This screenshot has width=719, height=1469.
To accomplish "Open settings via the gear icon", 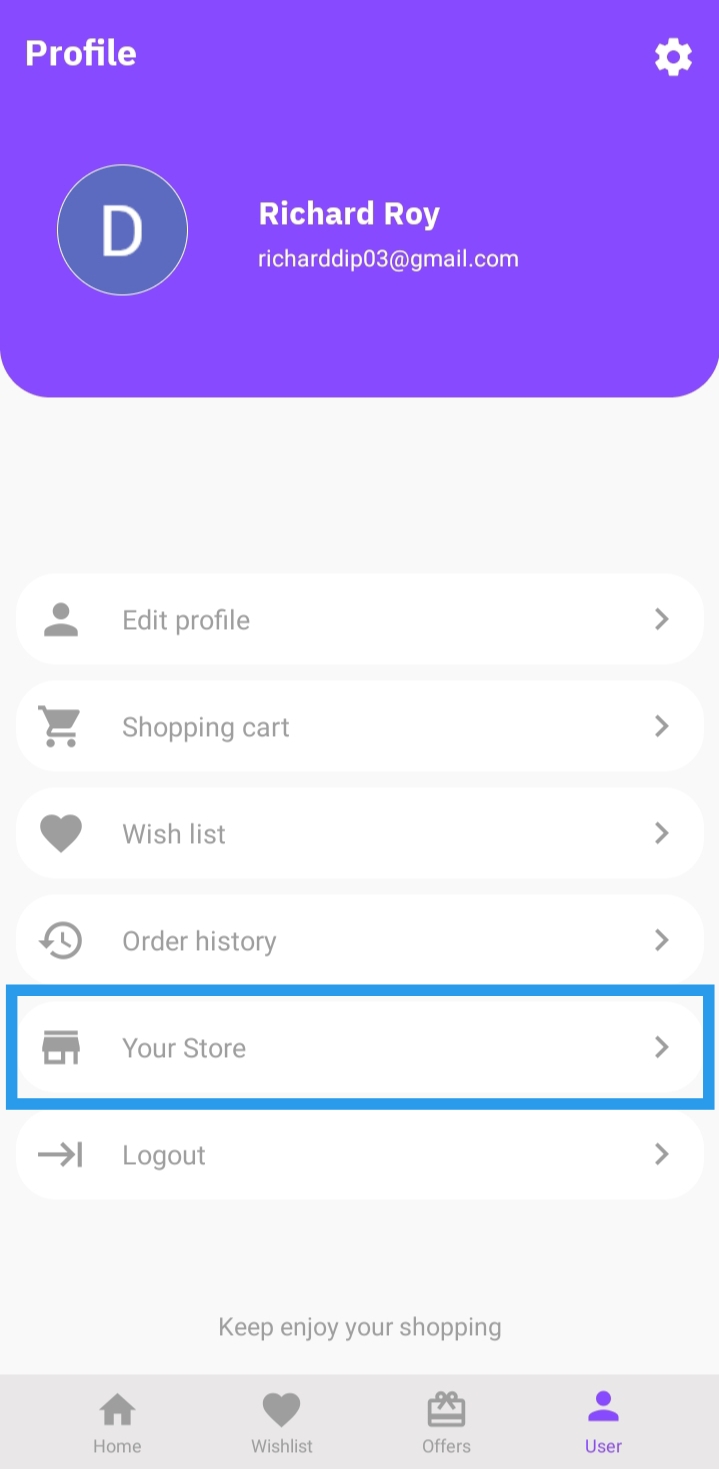I will tap(673, 57).
